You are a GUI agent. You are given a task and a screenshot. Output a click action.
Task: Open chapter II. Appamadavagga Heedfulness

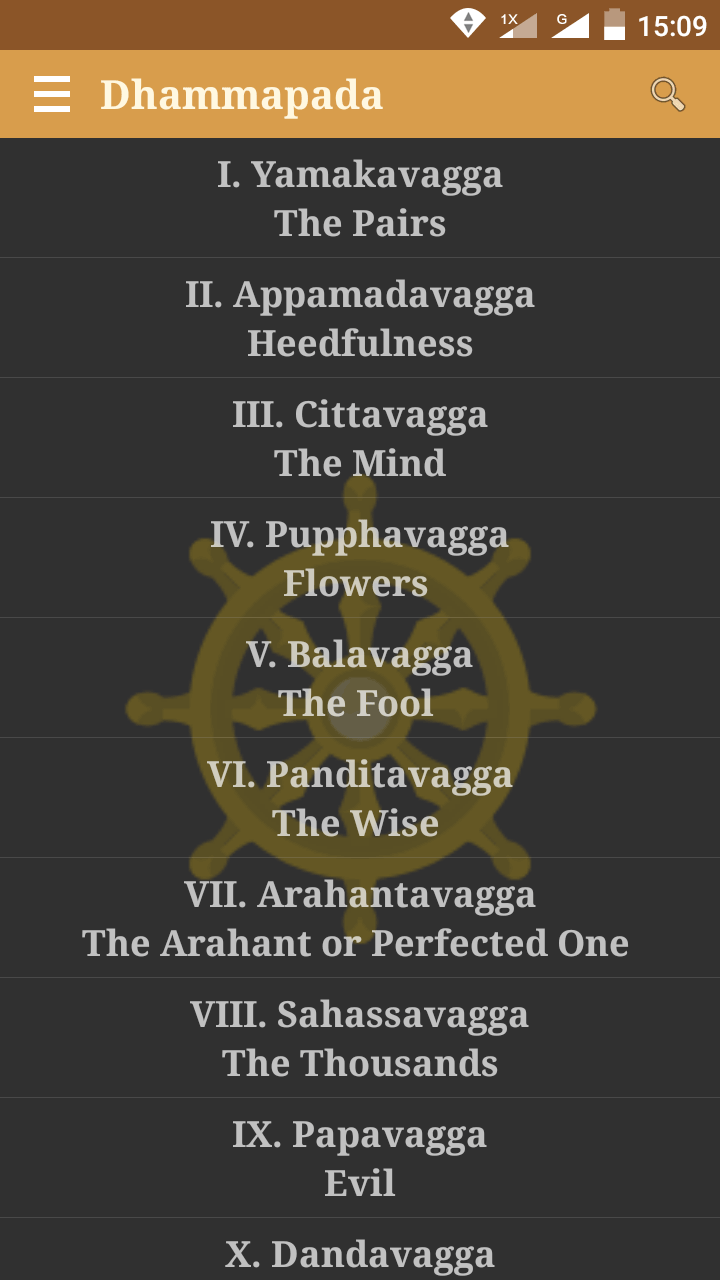click(x=360, y=318)
